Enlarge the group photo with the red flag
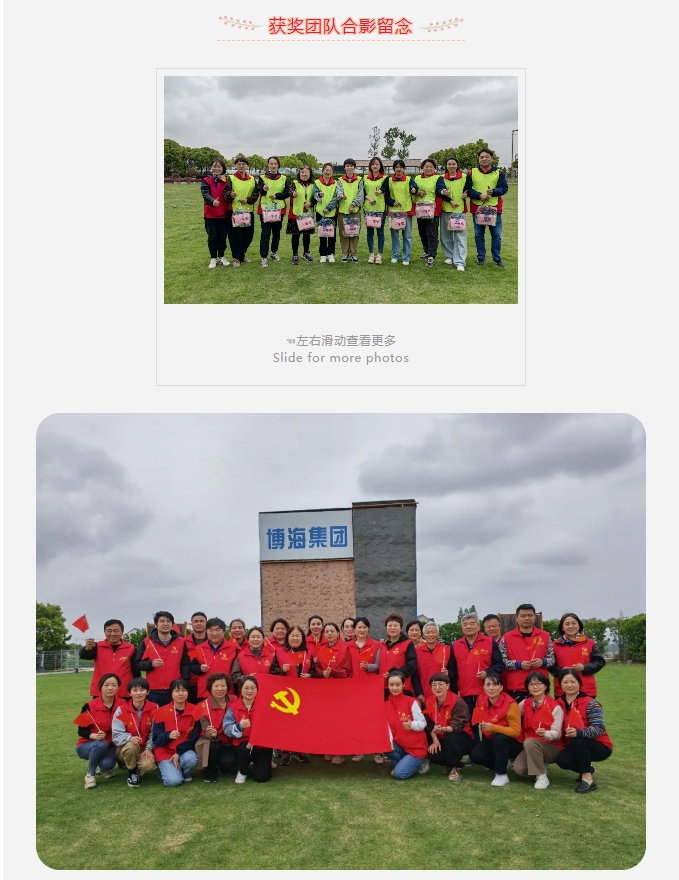679x880 pixels. [340, 640]
